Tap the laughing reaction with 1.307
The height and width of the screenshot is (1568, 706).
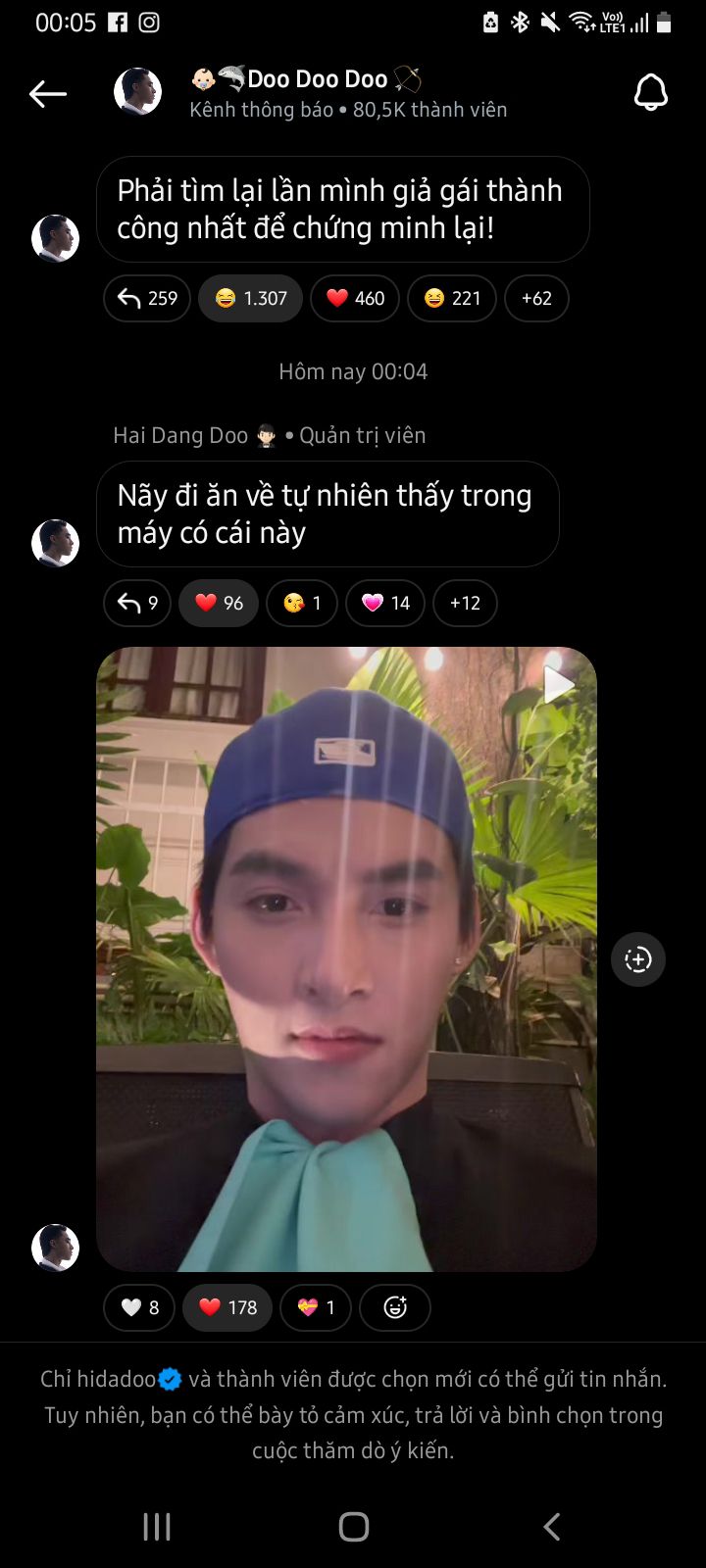tap(251, 298)
